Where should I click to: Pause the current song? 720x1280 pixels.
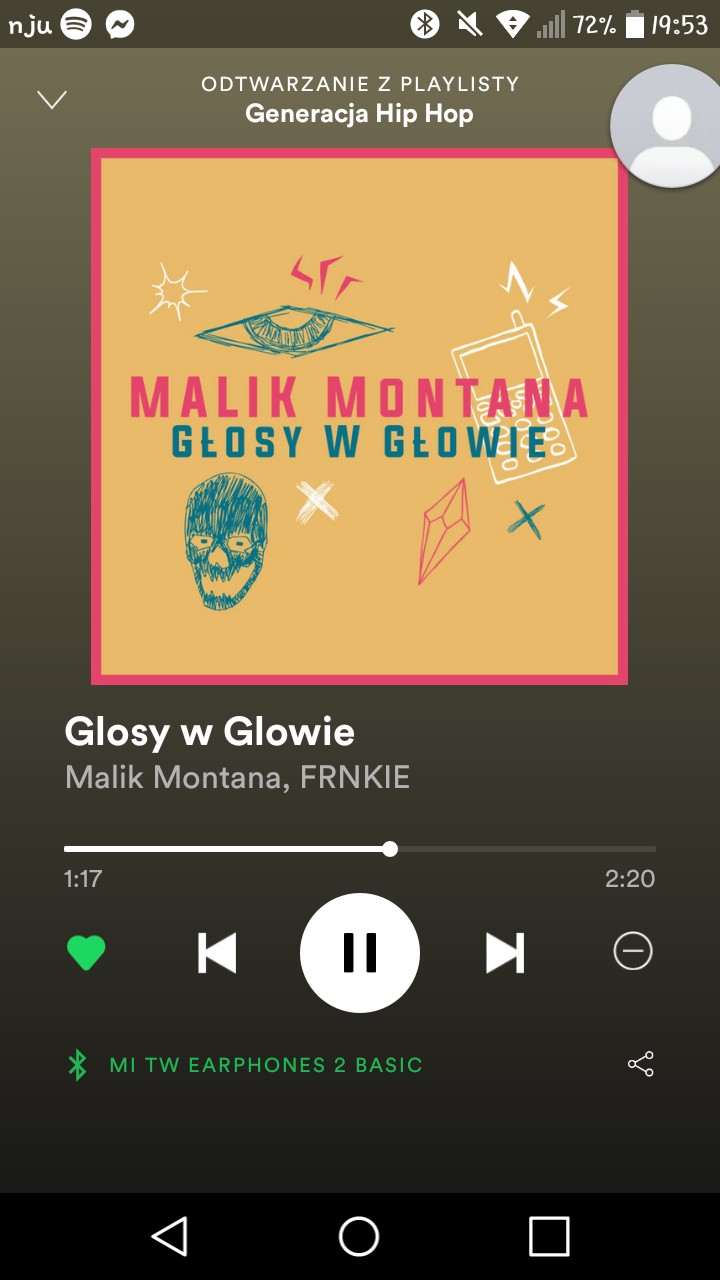360,952
